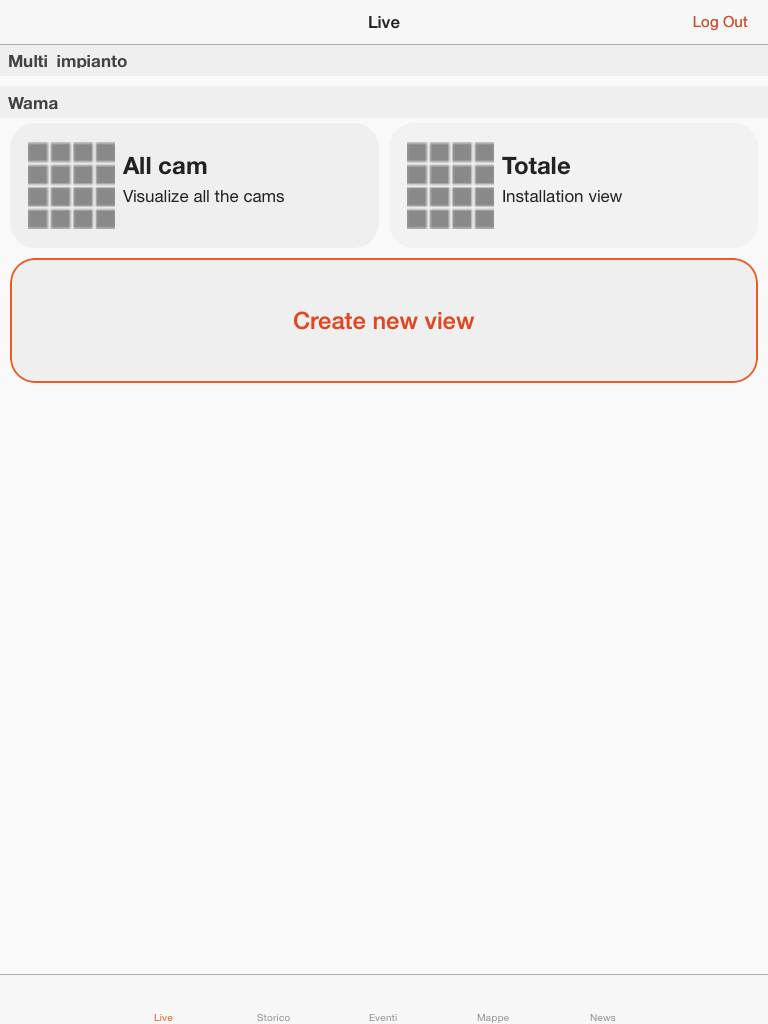This screenshot has width=768, height=1024.
Task: Open the Mappe section from bottom bar
Action: (493, 1017)
